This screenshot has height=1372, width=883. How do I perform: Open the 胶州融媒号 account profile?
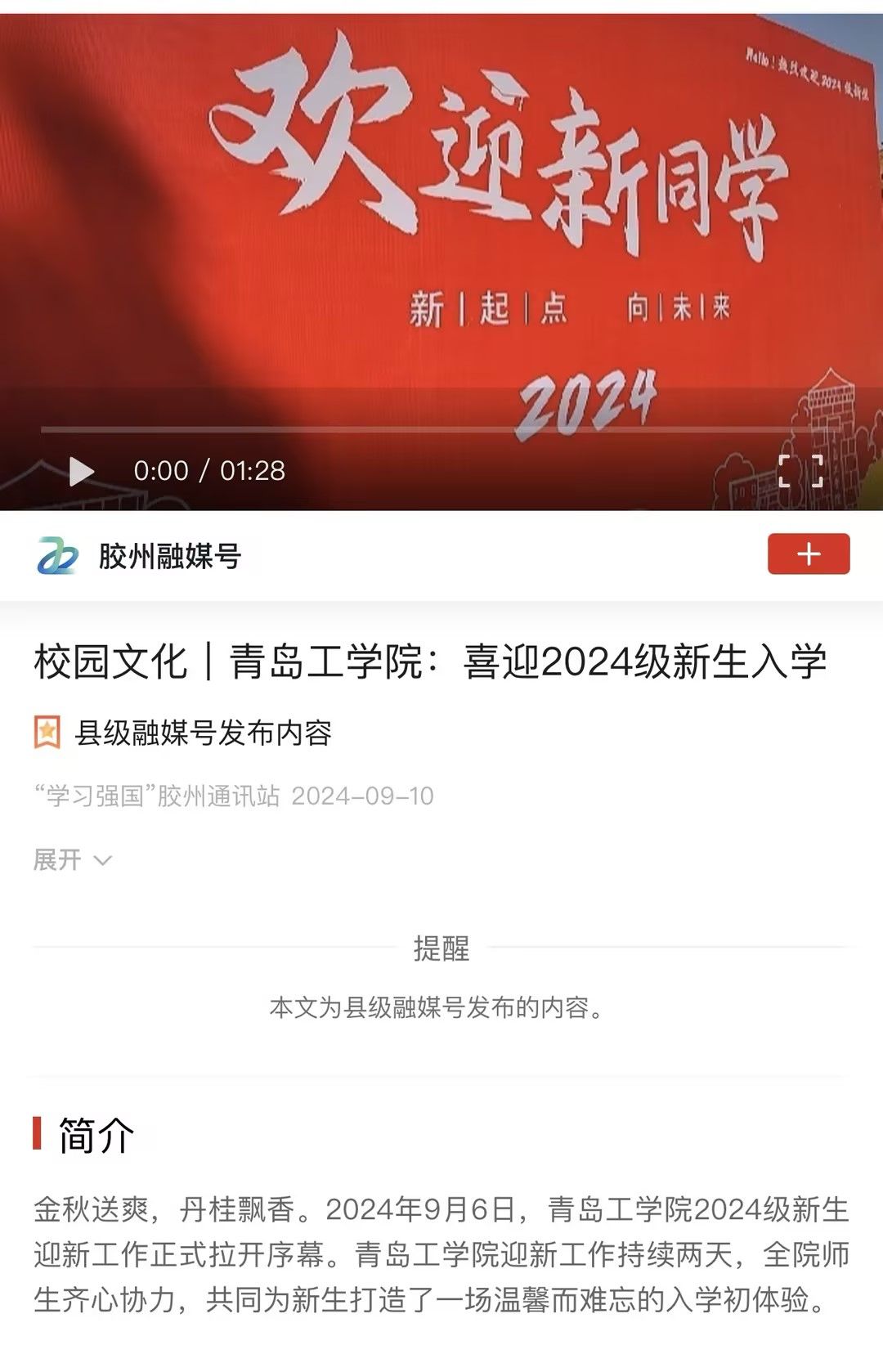[169, 556]
